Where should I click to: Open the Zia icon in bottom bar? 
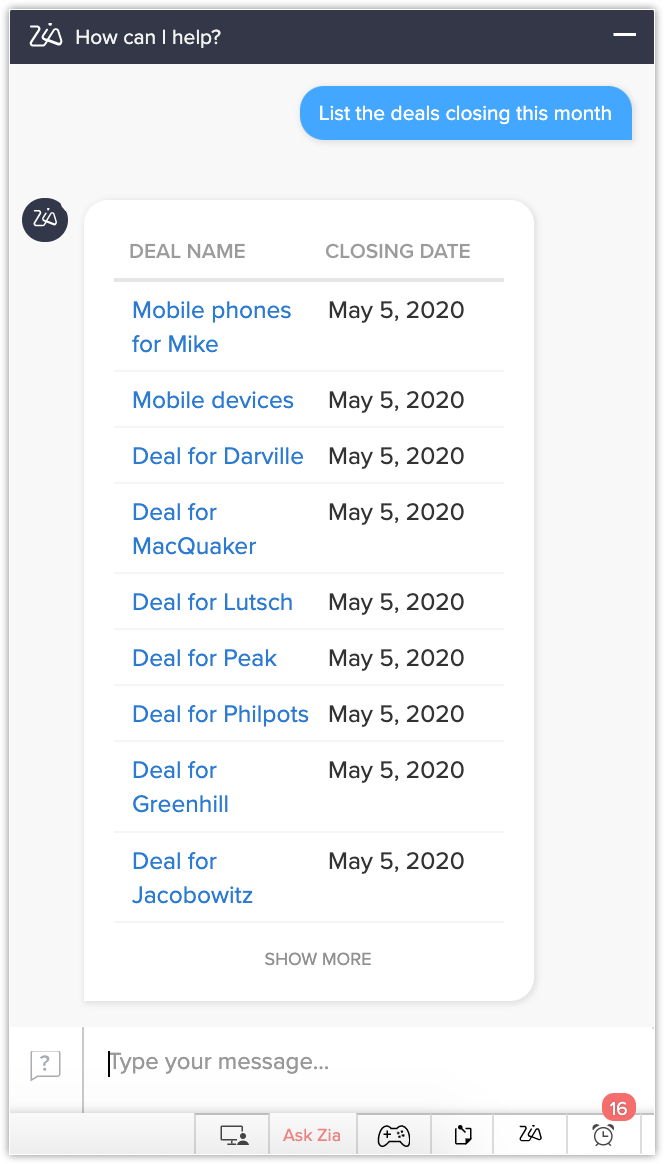coord(530,1134)
